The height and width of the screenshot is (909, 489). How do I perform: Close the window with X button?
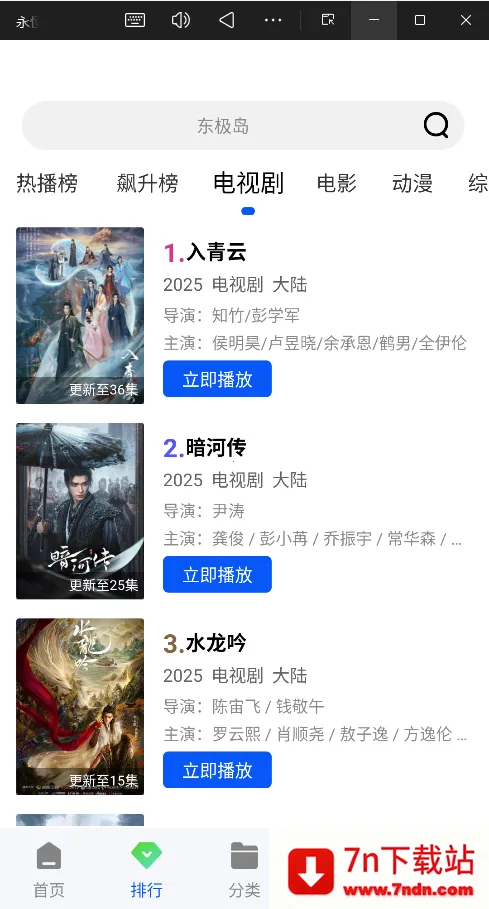pyautogui.click(x=466, y=20)
